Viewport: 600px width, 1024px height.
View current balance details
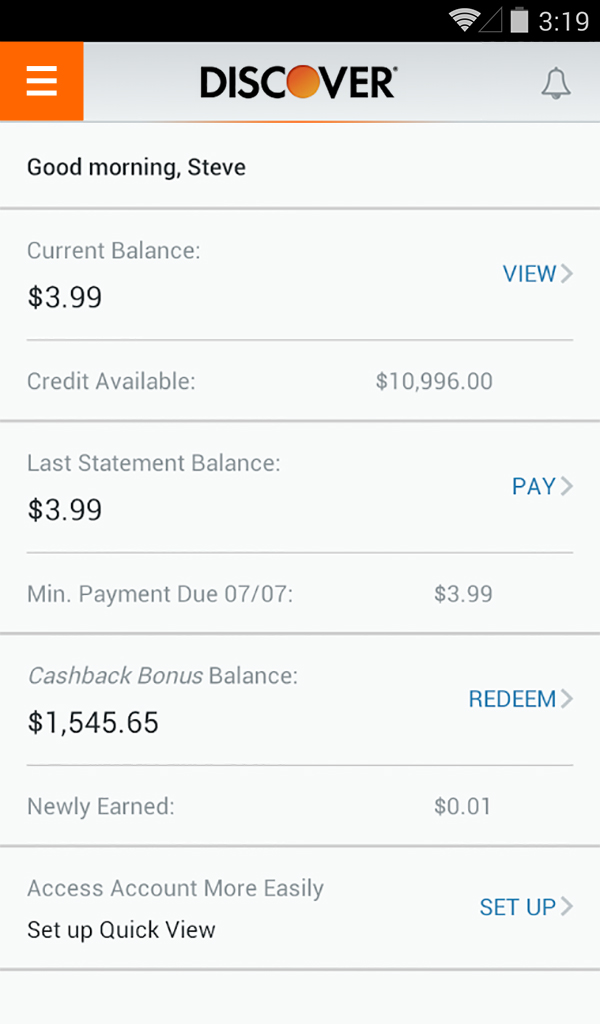point(537,274)
